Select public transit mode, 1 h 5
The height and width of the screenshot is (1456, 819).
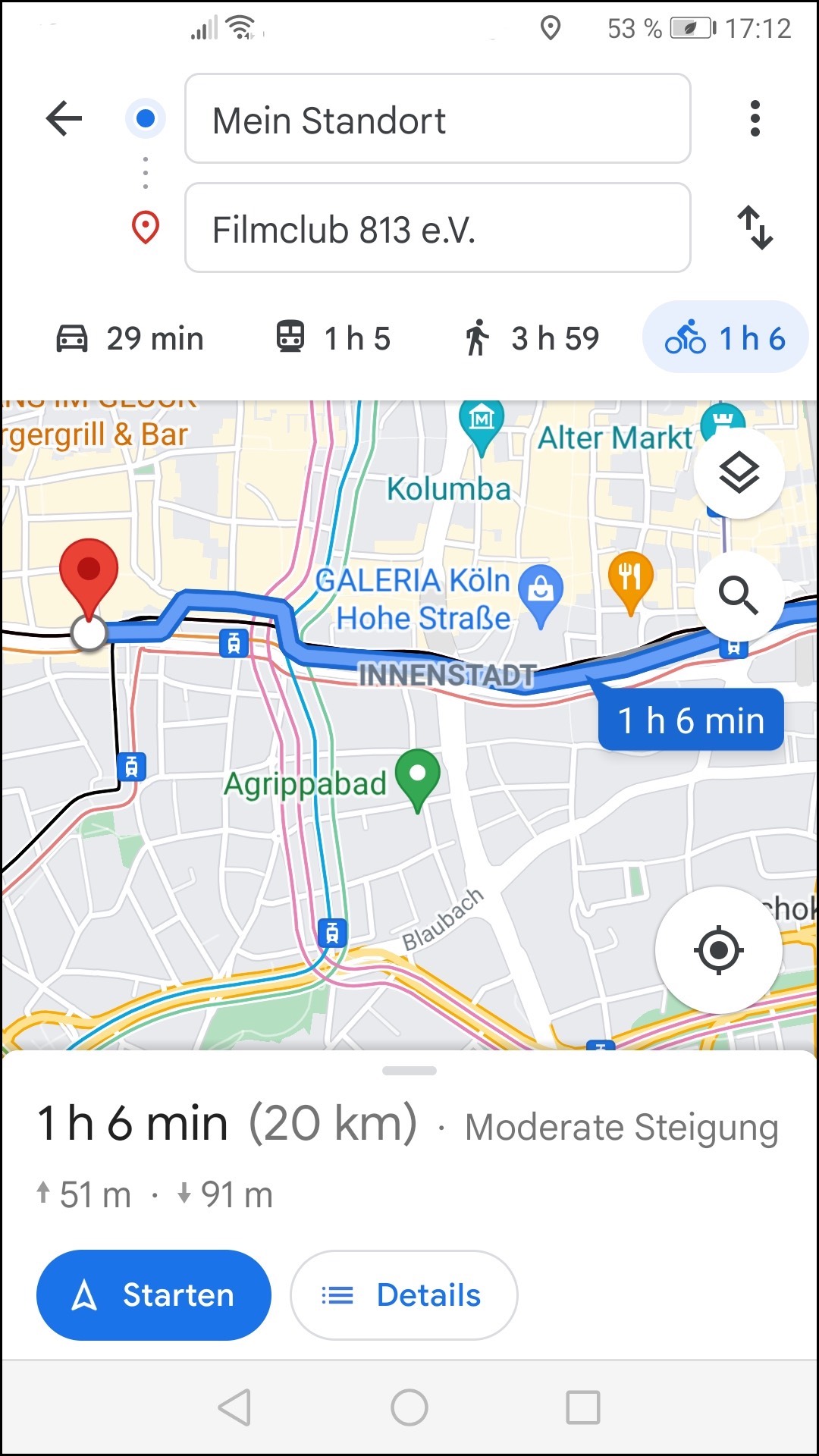[333, 338]
